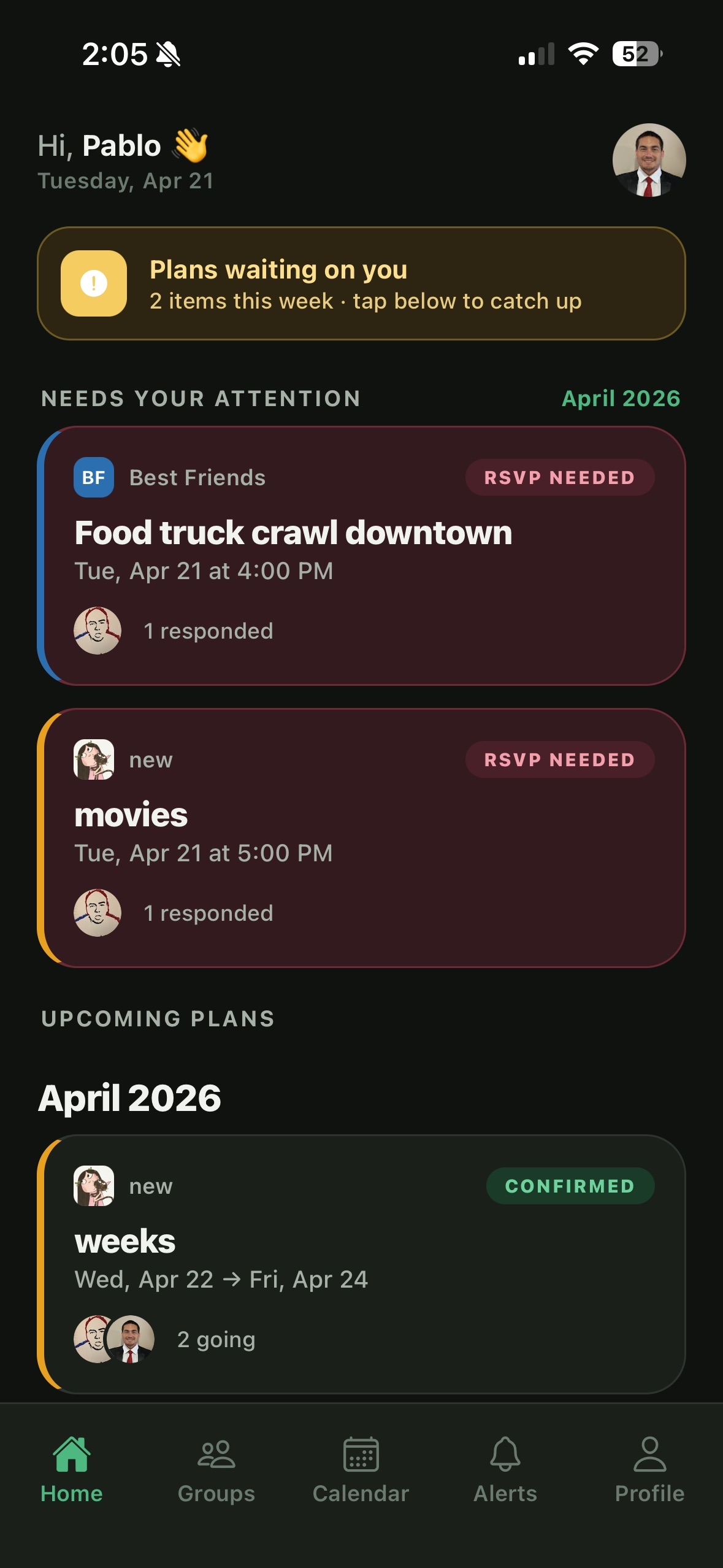Select the BF group badge on Best Friends
Image resolution: width=723 pixels, height=1568 pixels.
(93, 477)
